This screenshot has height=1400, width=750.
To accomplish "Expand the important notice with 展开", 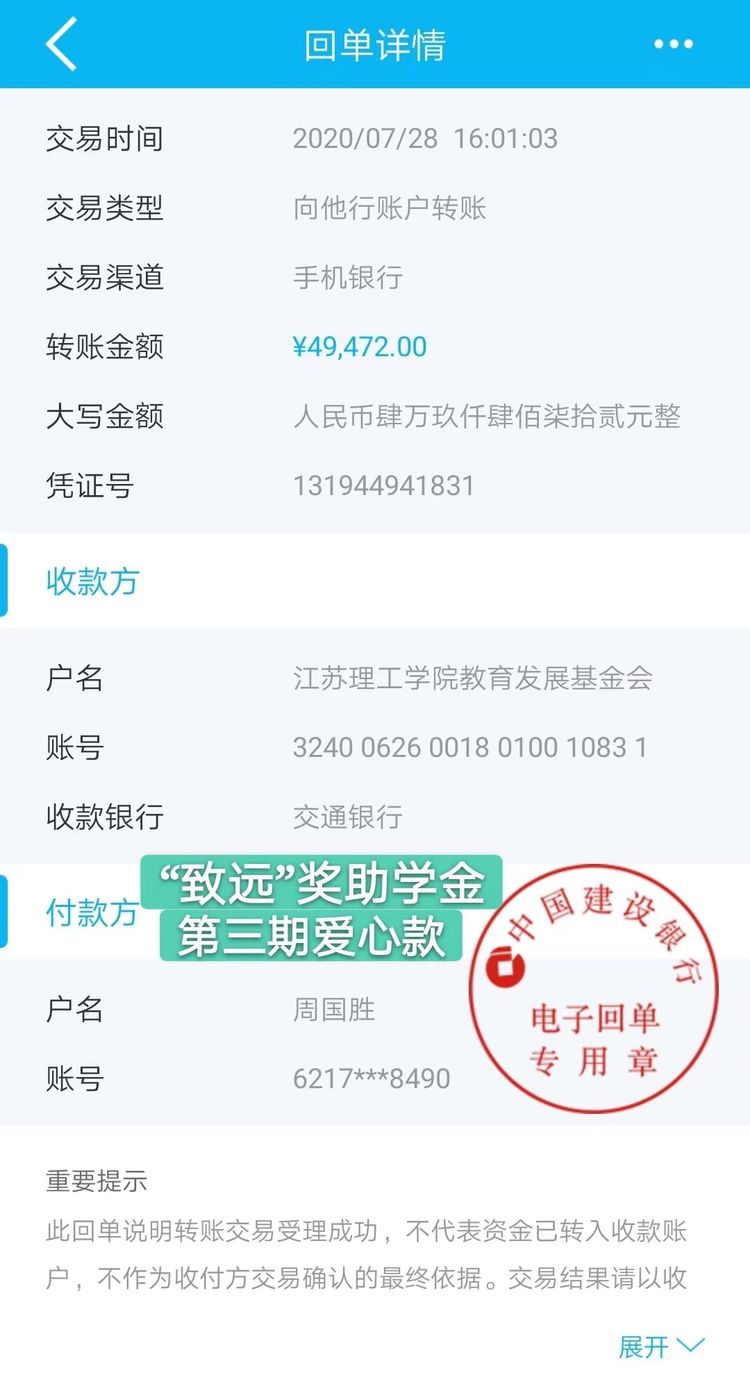I will pyautogui.click(x=661, y=1346).
